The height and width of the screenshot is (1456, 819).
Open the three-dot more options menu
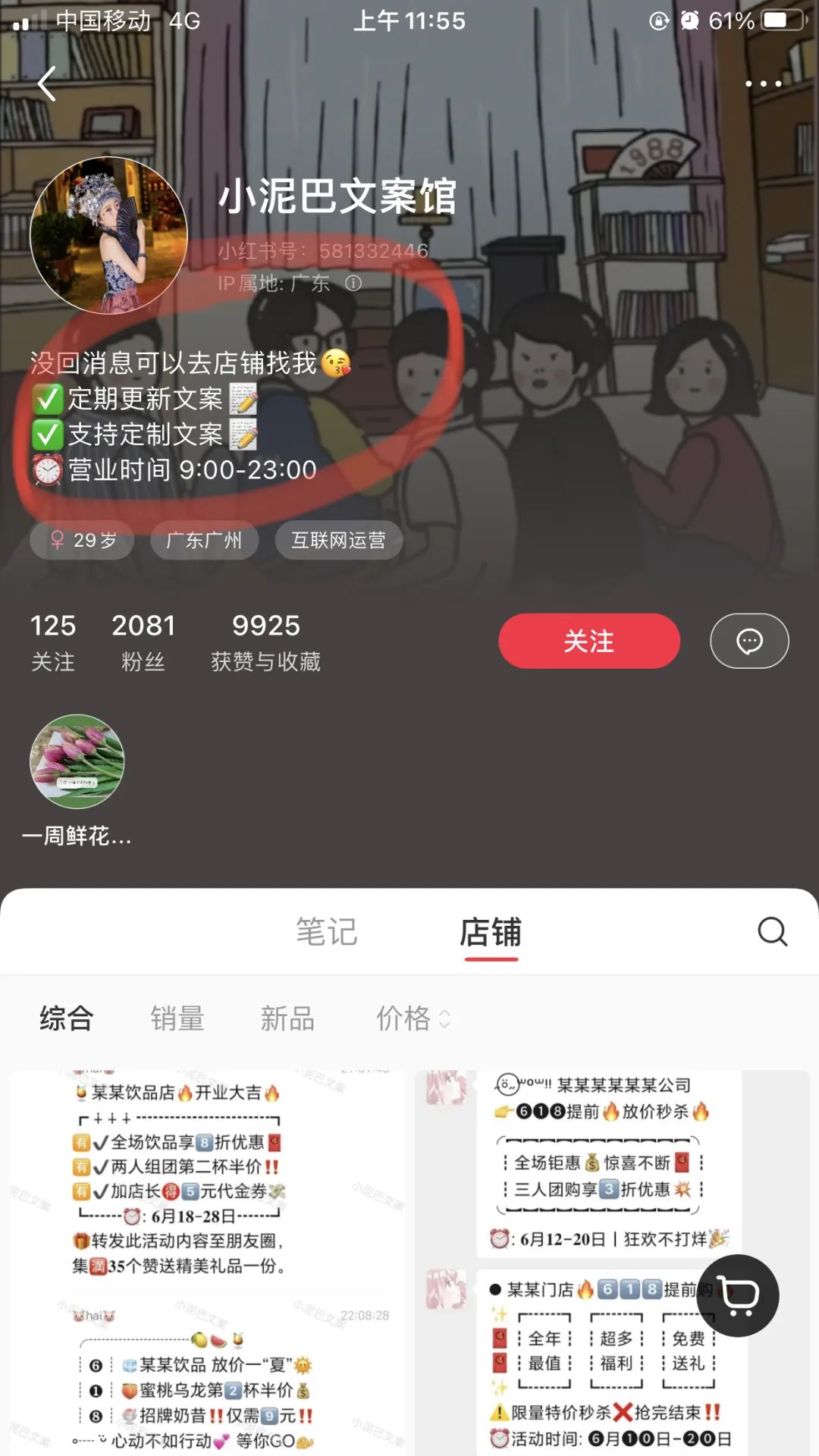point(764,83)
